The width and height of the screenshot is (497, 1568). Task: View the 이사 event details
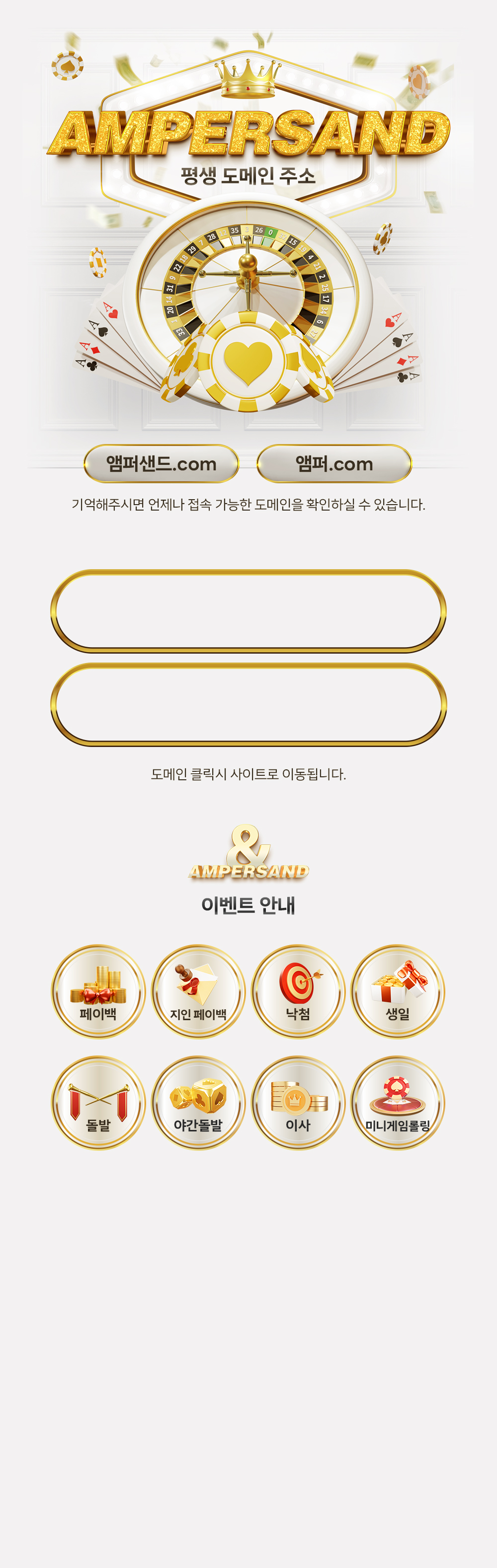298,1102
